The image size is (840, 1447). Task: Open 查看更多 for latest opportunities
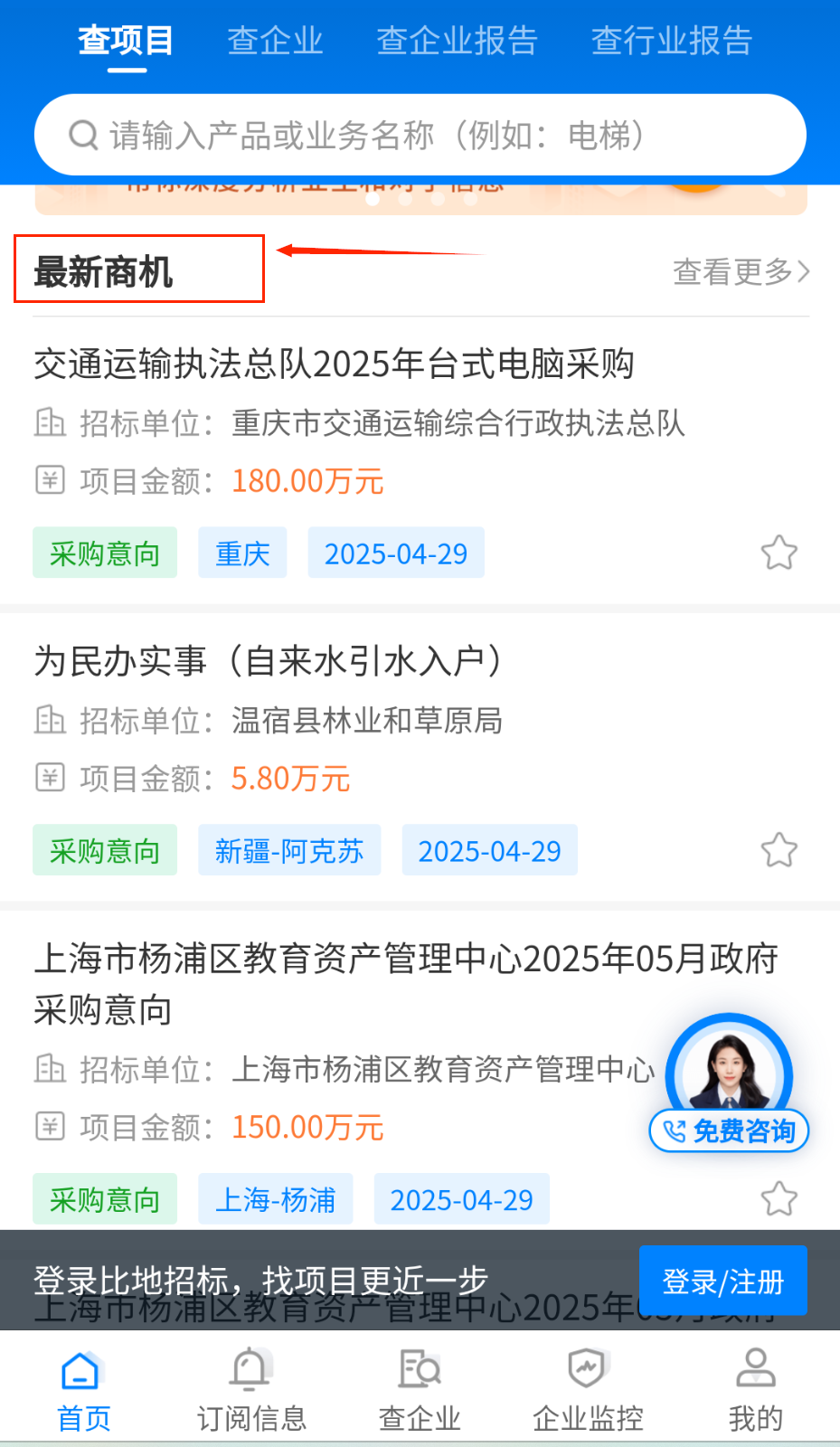point(741,271)
